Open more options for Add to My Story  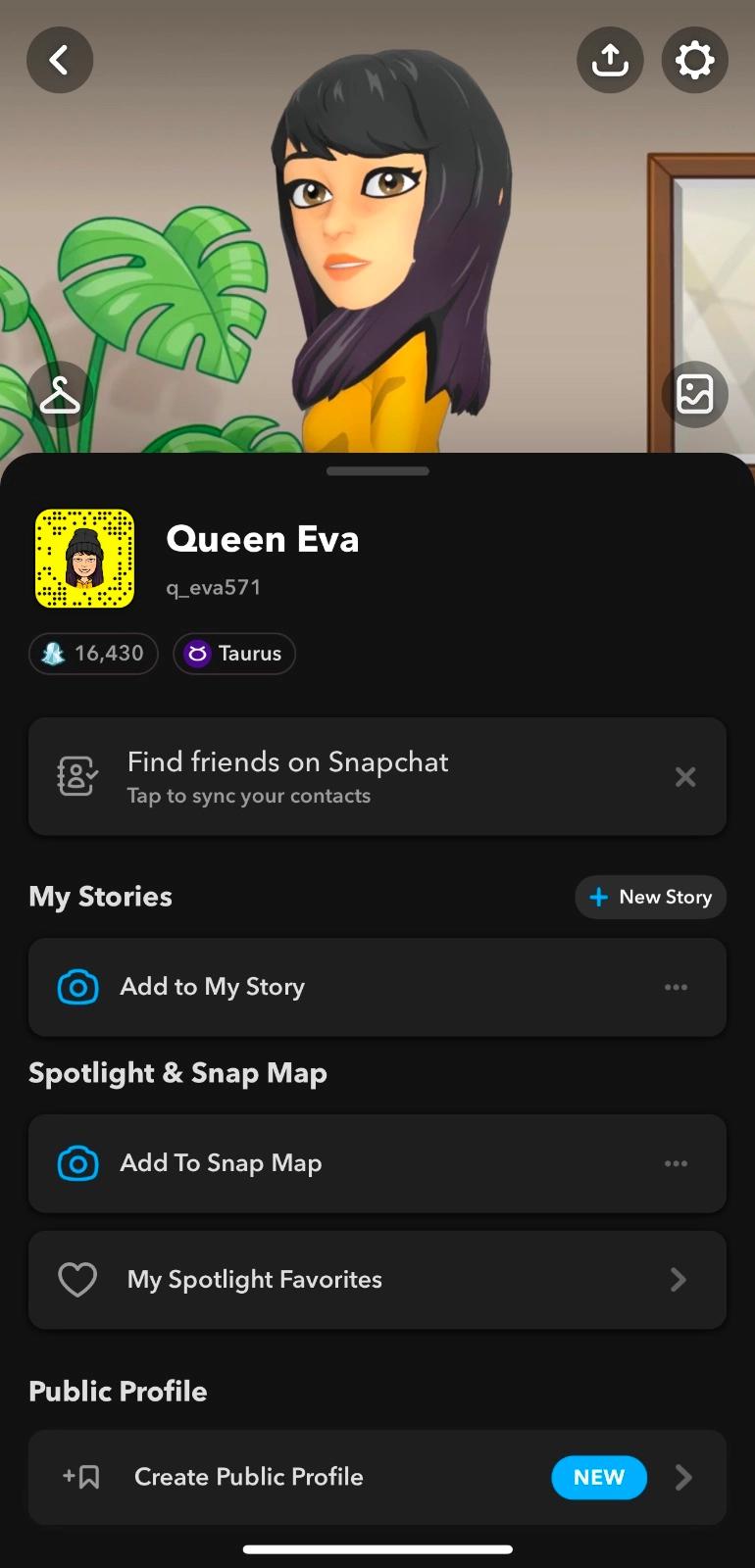[x=676, y=987]
